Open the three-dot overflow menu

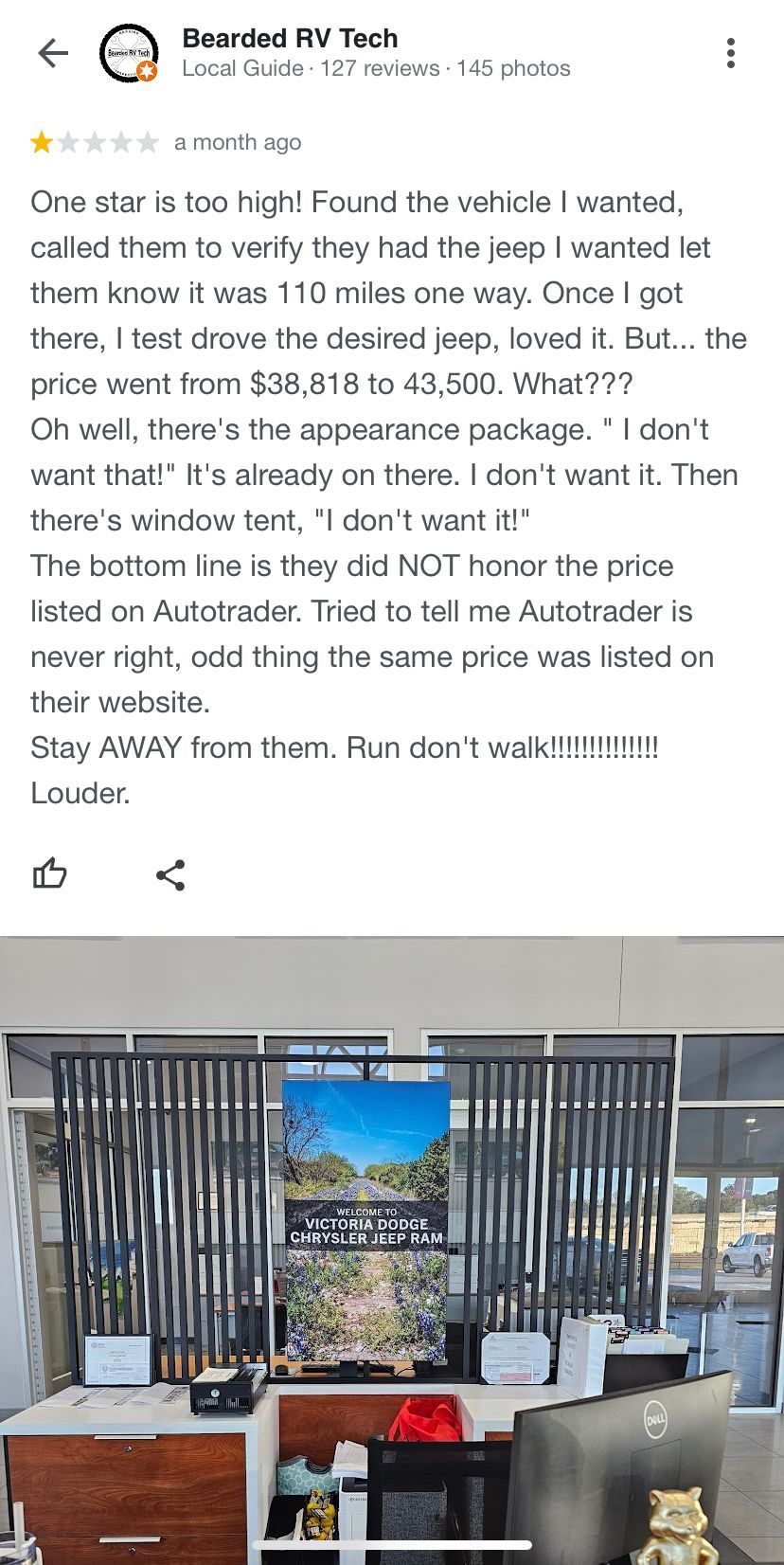pyautogui.click(x=730, y=53)
